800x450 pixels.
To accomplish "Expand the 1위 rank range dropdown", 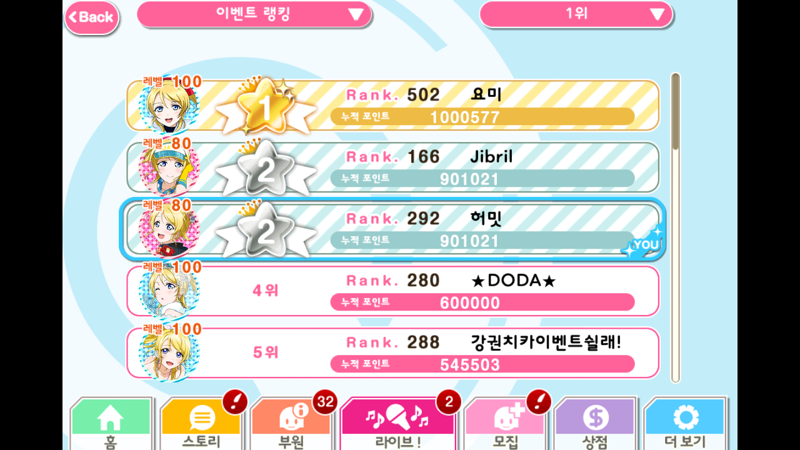I will pyautogui.click(x=574, y=14).
